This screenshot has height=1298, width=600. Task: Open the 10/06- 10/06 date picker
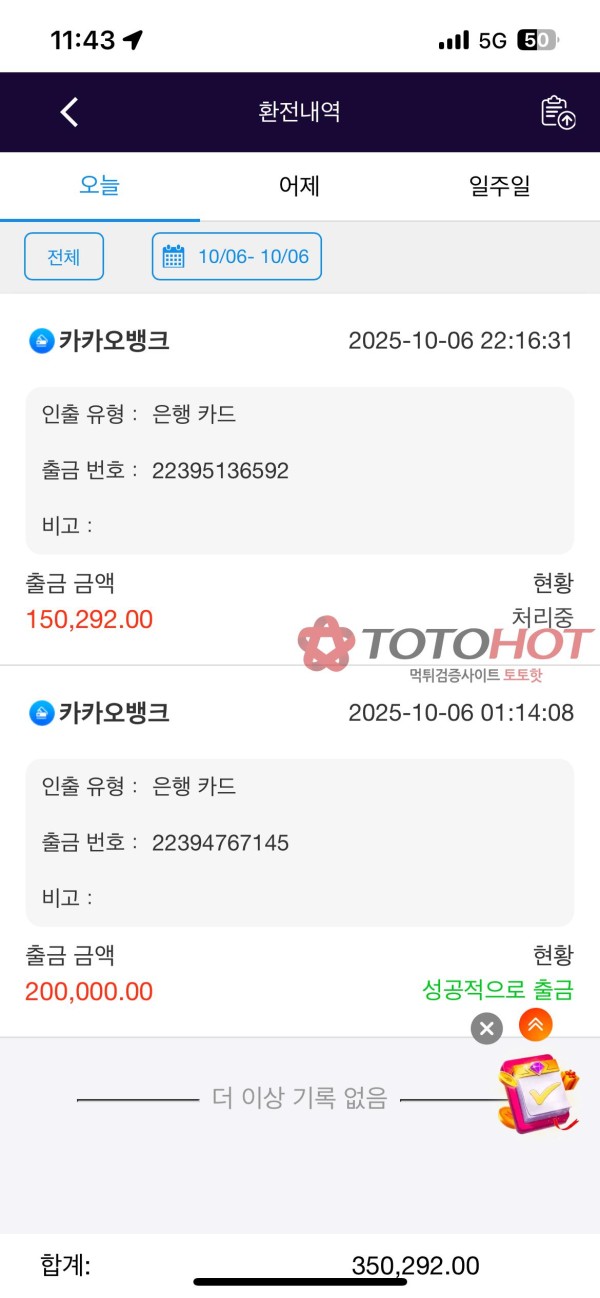click(x=237, y=257)
